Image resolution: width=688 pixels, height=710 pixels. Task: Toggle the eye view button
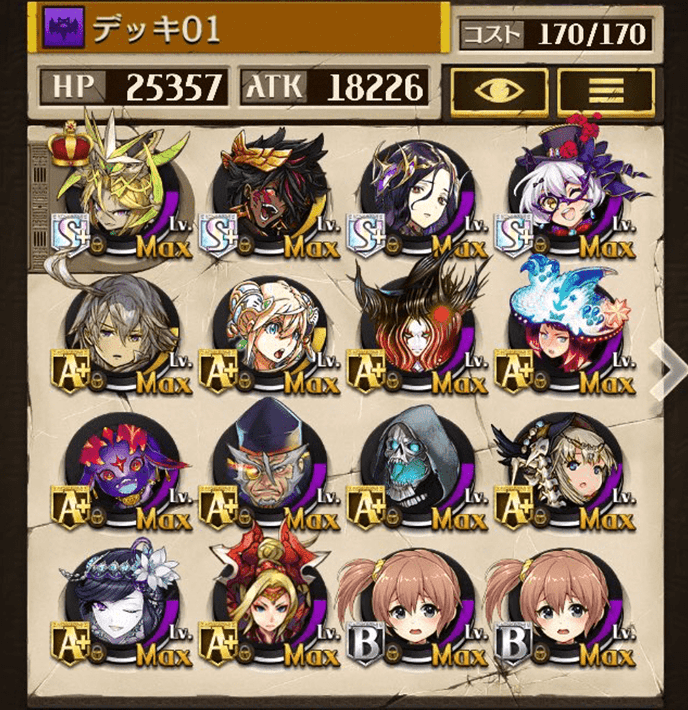click(499, 90)
